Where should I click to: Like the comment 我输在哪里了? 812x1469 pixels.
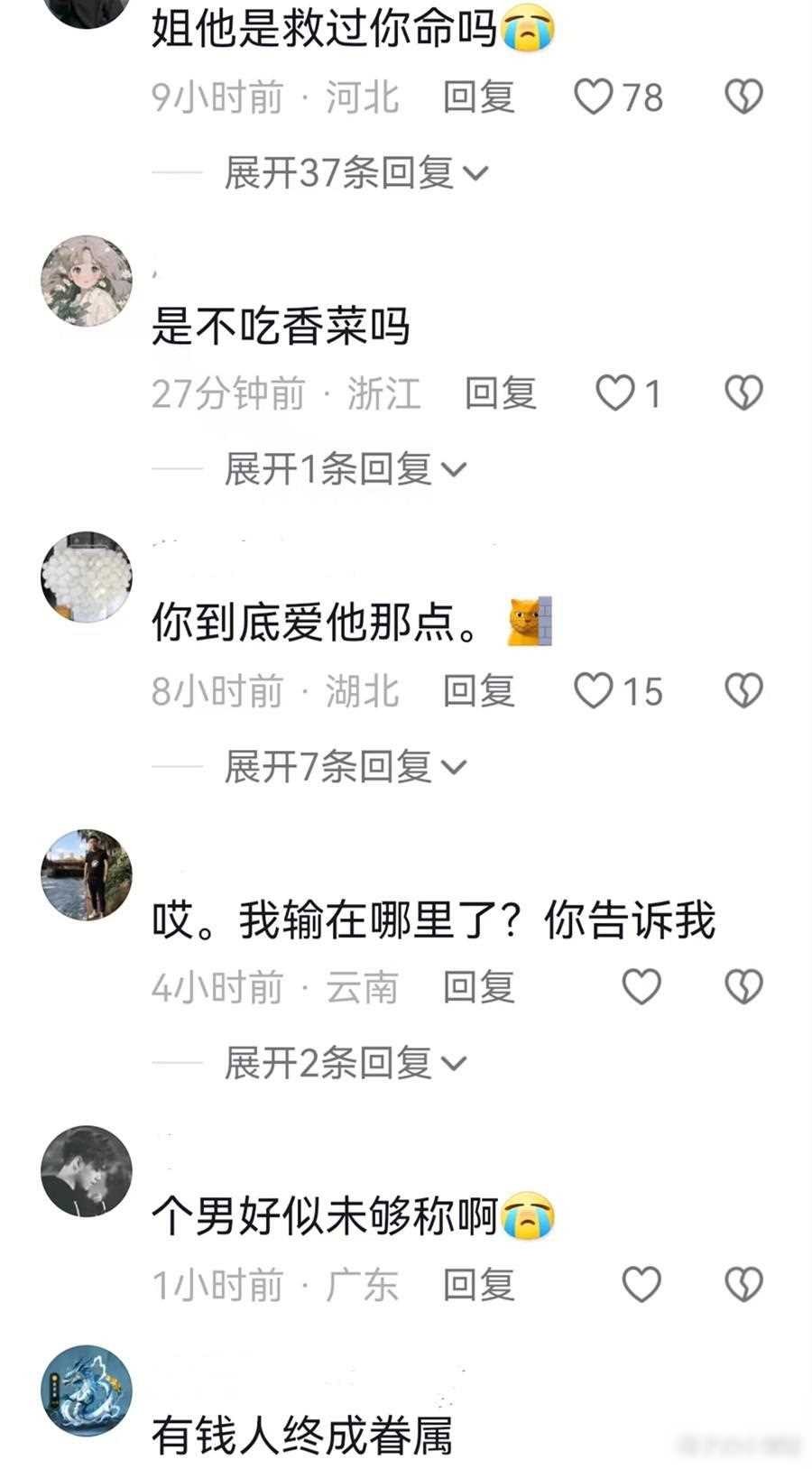641,987
